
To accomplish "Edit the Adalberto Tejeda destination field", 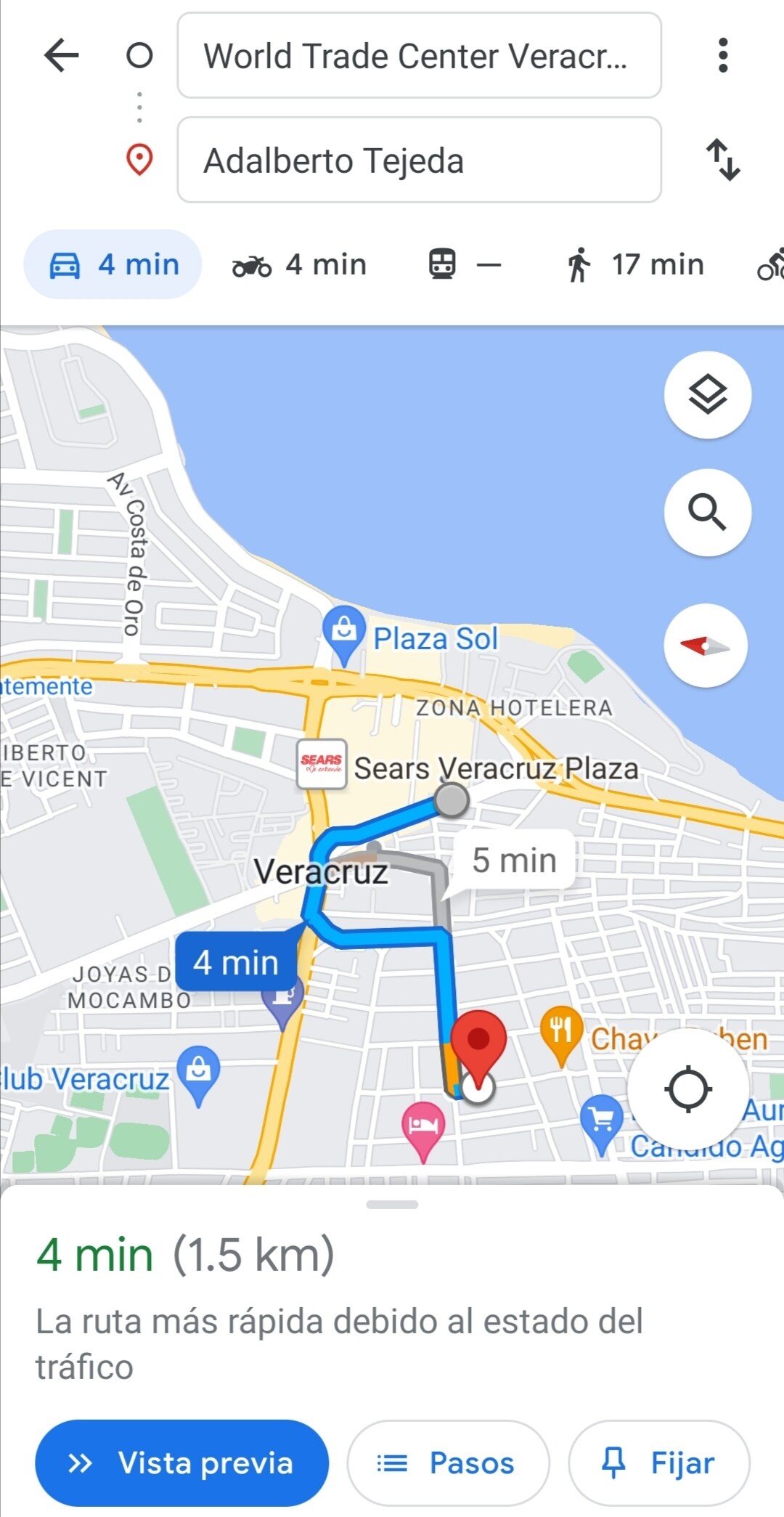I will tap(419, 160).
